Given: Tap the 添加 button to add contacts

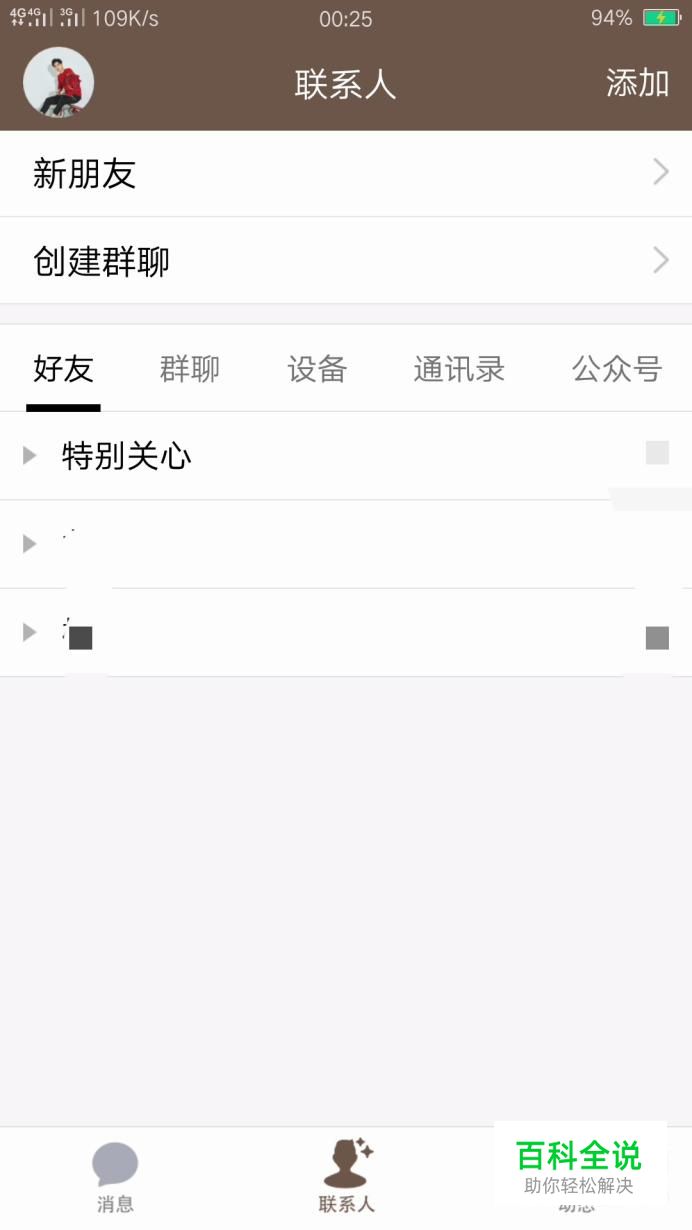Looking at the screenshot, I should click(637, 84).
